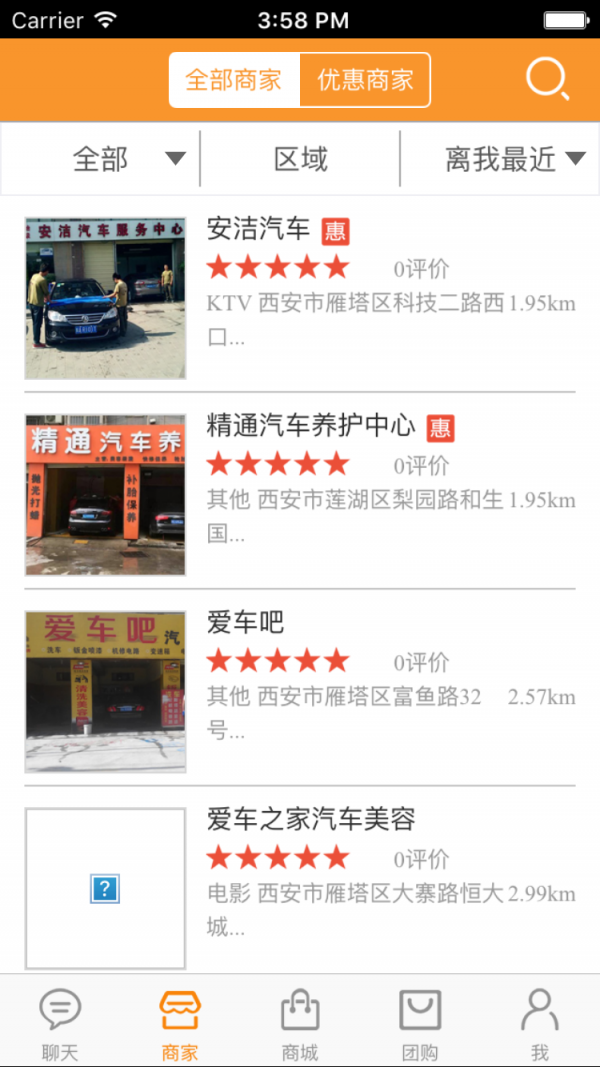Image resolution: width=600 pixels, height=1067 pixels.
Task: Switch to 全部商家 segment
Action: pyautogui.click(x=234, y=80)
